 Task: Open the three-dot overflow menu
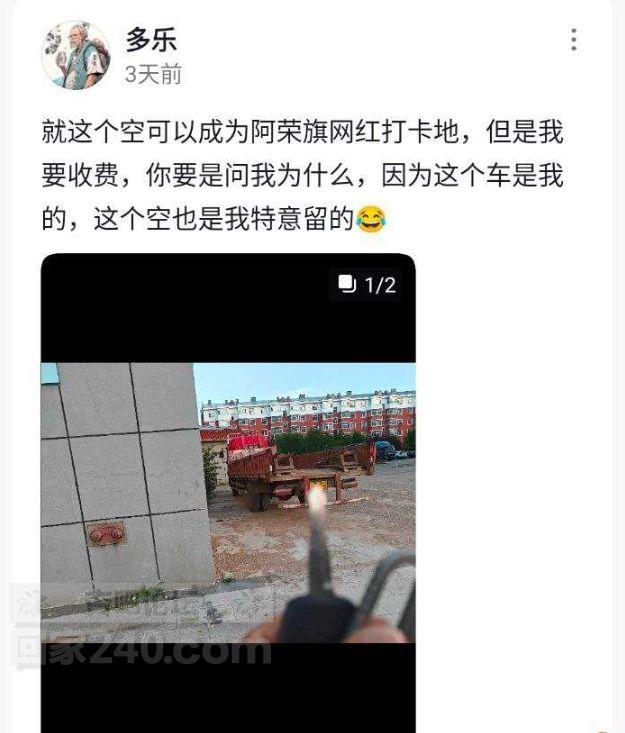(x=573, y=40)
